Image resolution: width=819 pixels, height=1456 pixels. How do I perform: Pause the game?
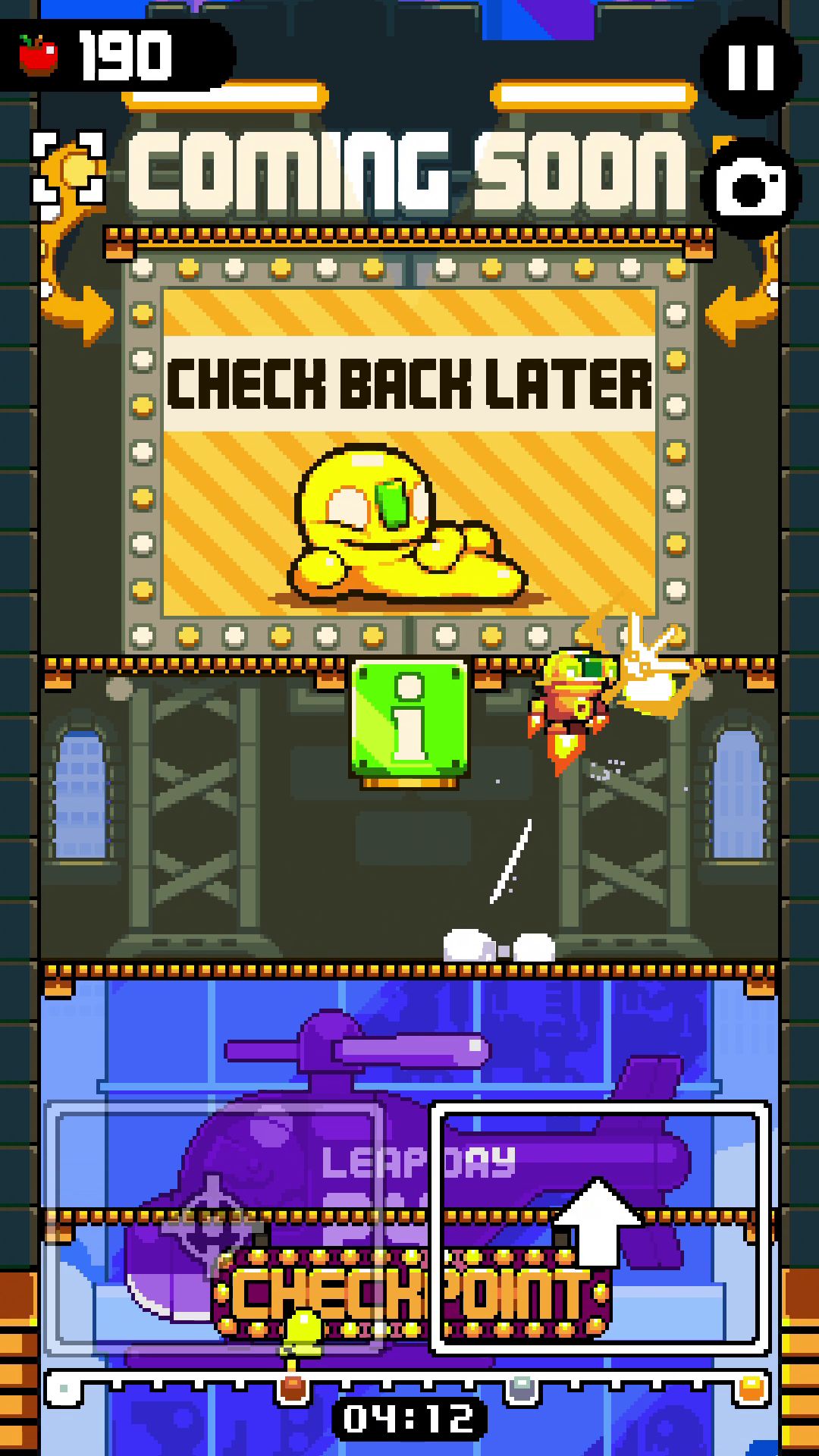coord(750,67)
